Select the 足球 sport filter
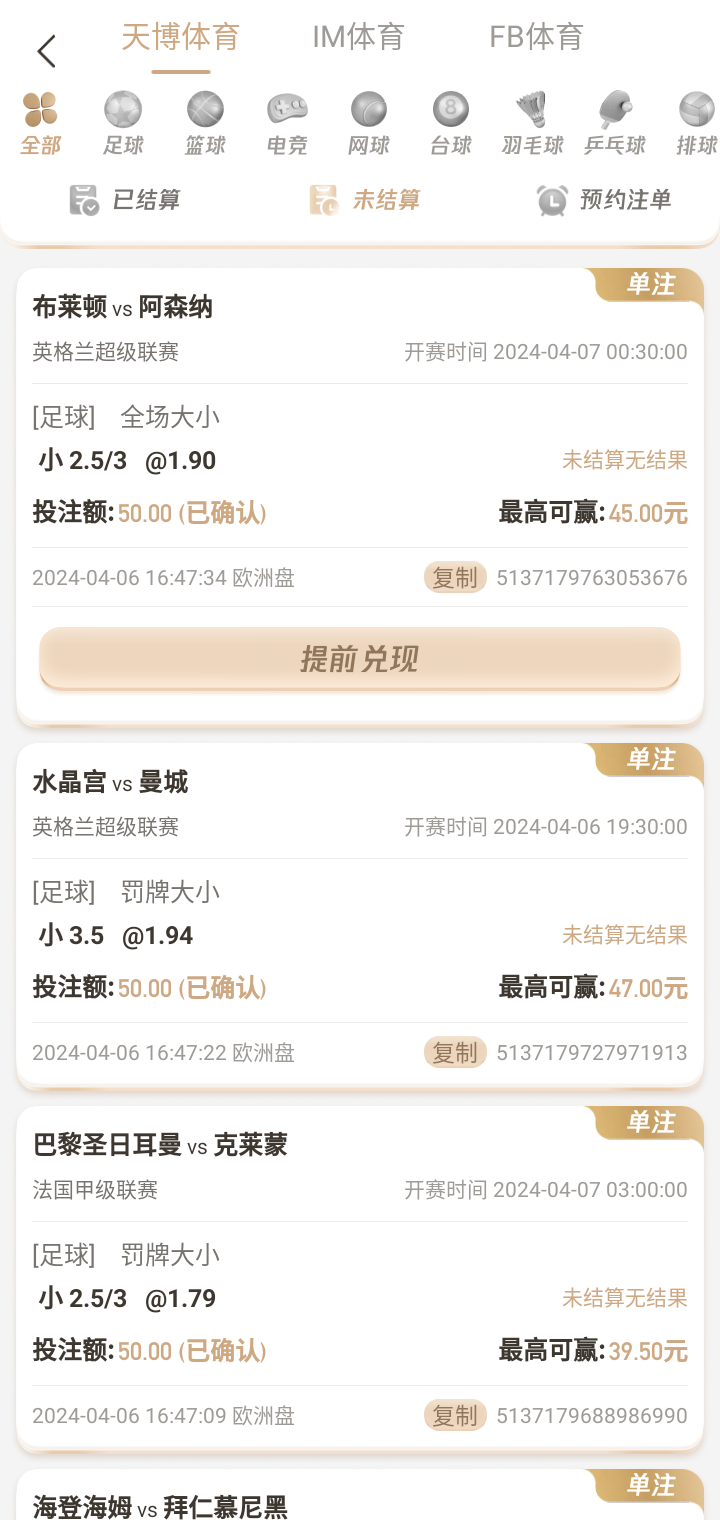The height and width of the screenshot is (1520, 720). (x=123, y=123)
